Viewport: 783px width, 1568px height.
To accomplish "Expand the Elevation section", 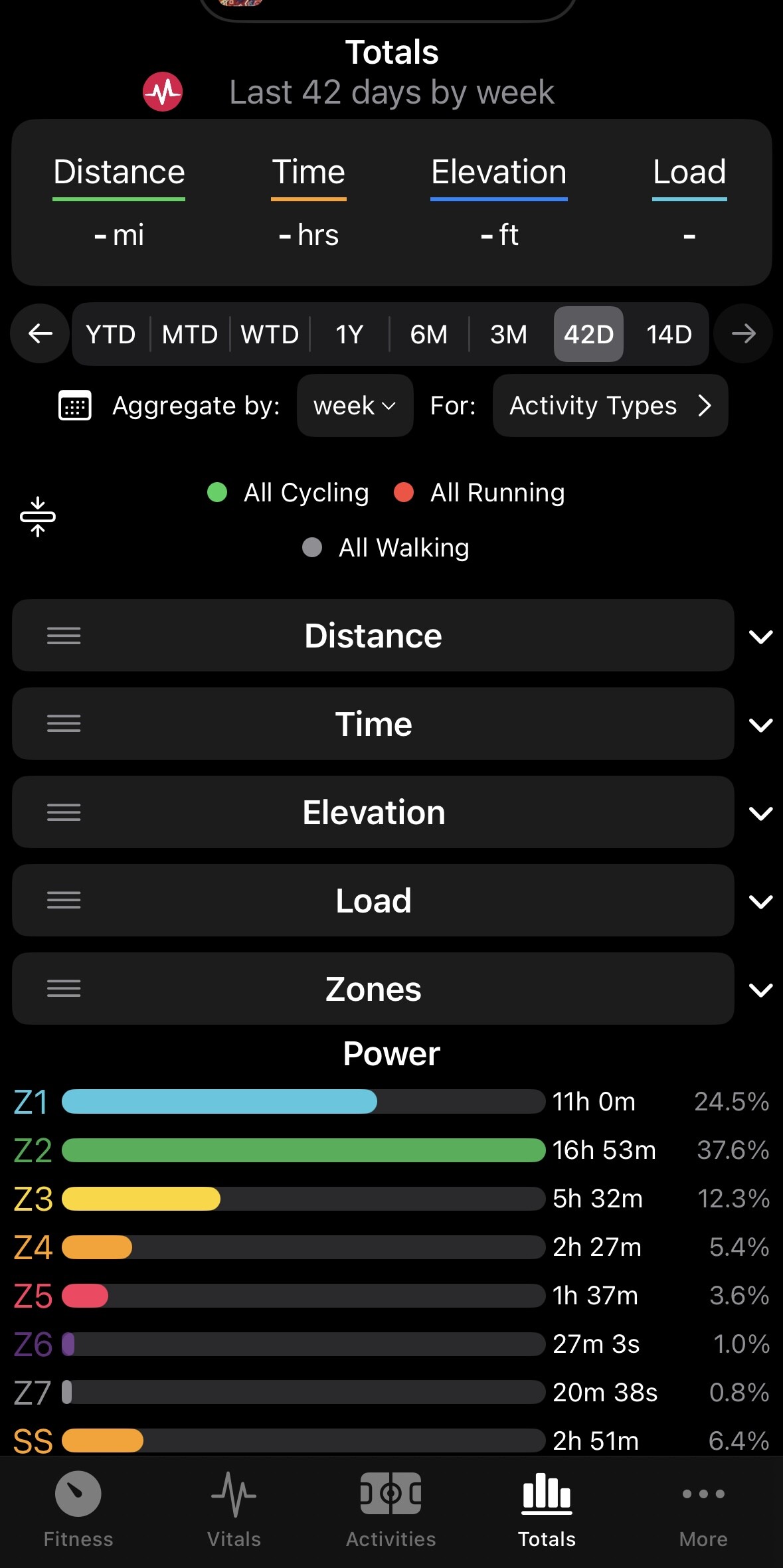I will 760,814.
